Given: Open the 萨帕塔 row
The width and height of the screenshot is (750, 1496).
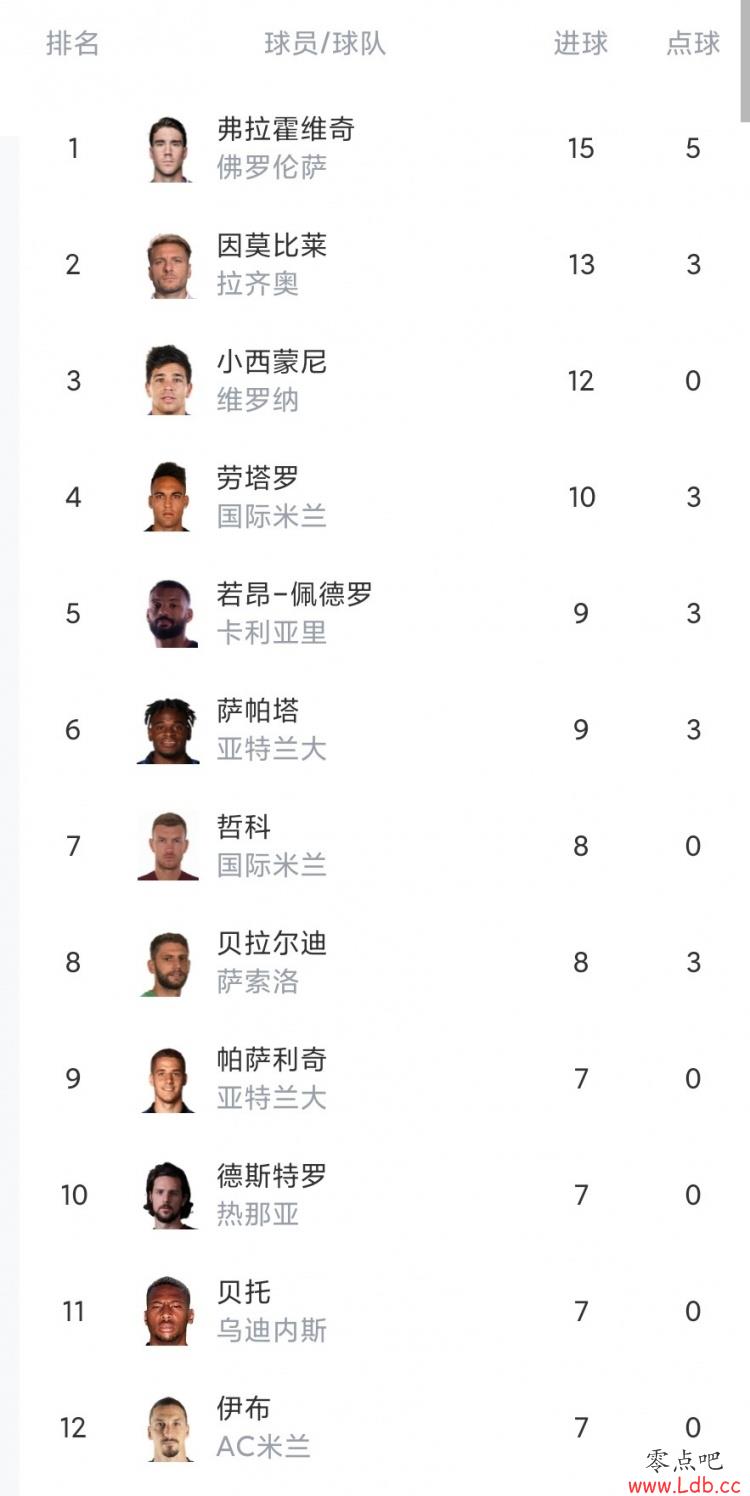Looking at the screenshot, I should pyautogui.click(x=384, y=730).
